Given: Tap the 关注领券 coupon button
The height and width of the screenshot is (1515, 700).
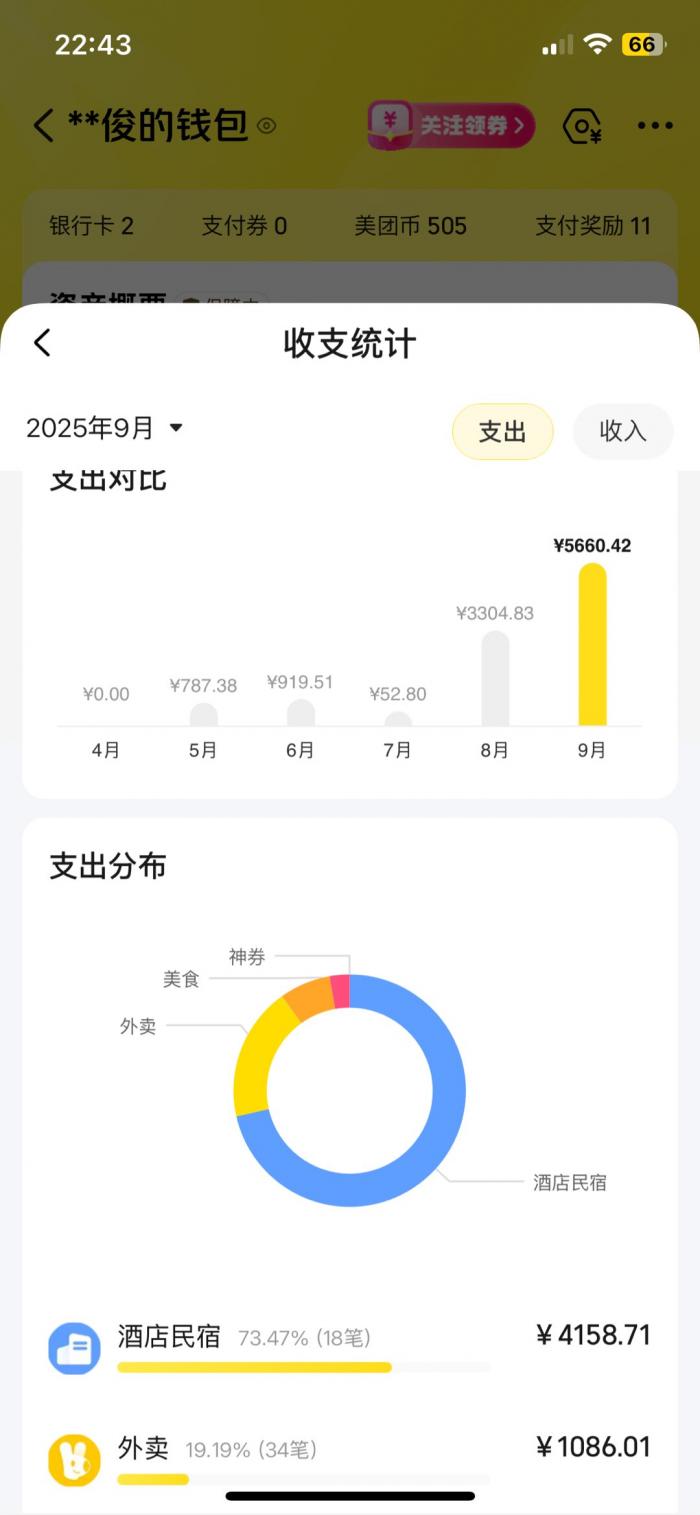Looking at the screenshot, I should [x=451, y=126].
